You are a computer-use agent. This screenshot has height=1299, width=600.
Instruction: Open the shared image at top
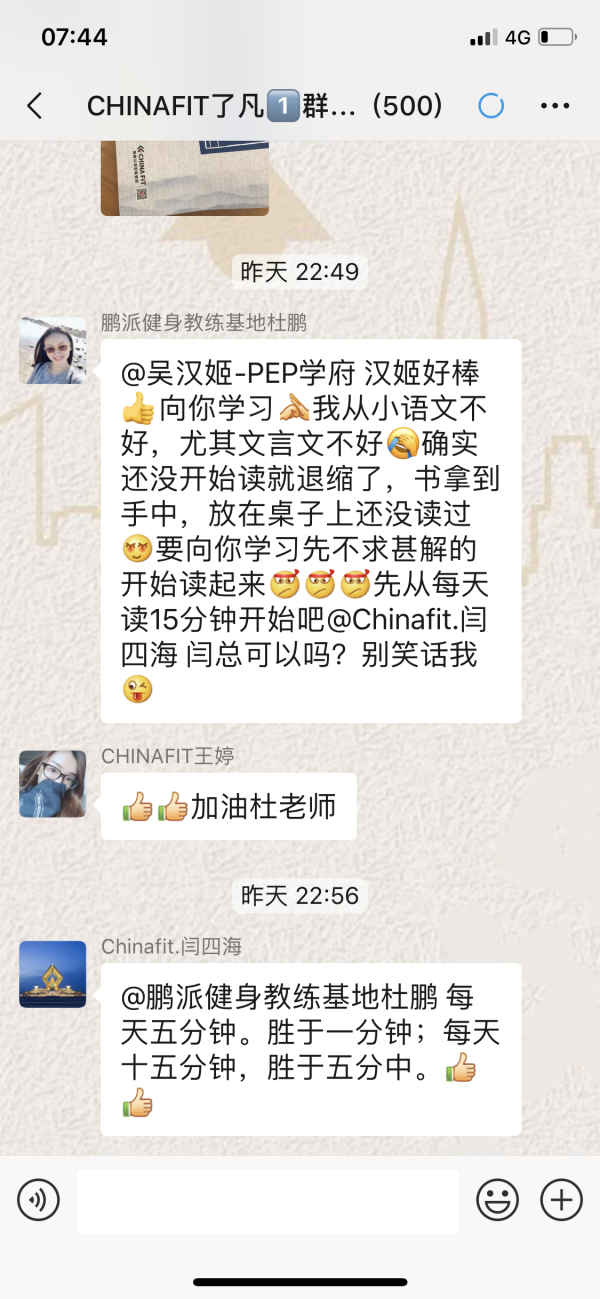[185, 178]
